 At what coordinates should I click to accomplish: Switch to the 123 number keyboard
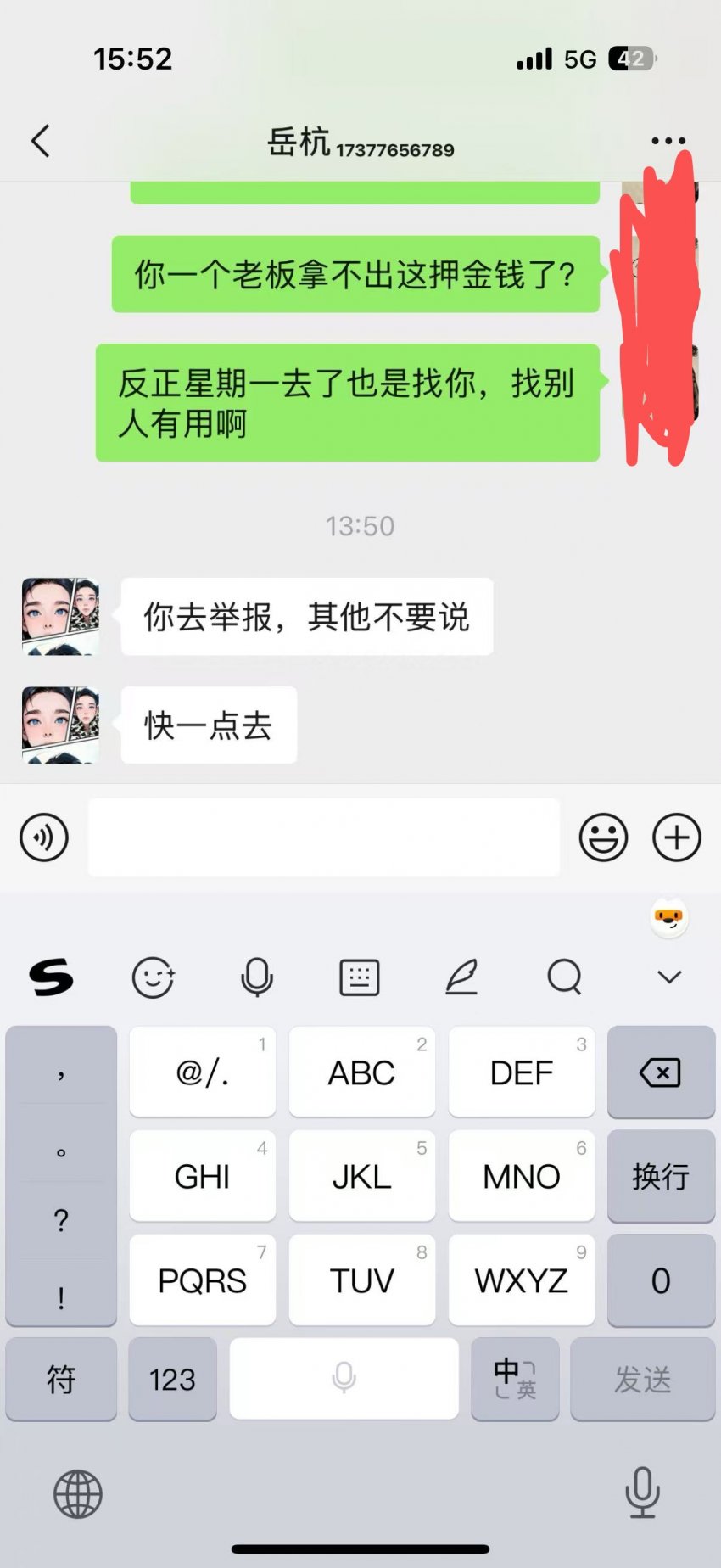pyautogui.click(x=172, y=1379)
